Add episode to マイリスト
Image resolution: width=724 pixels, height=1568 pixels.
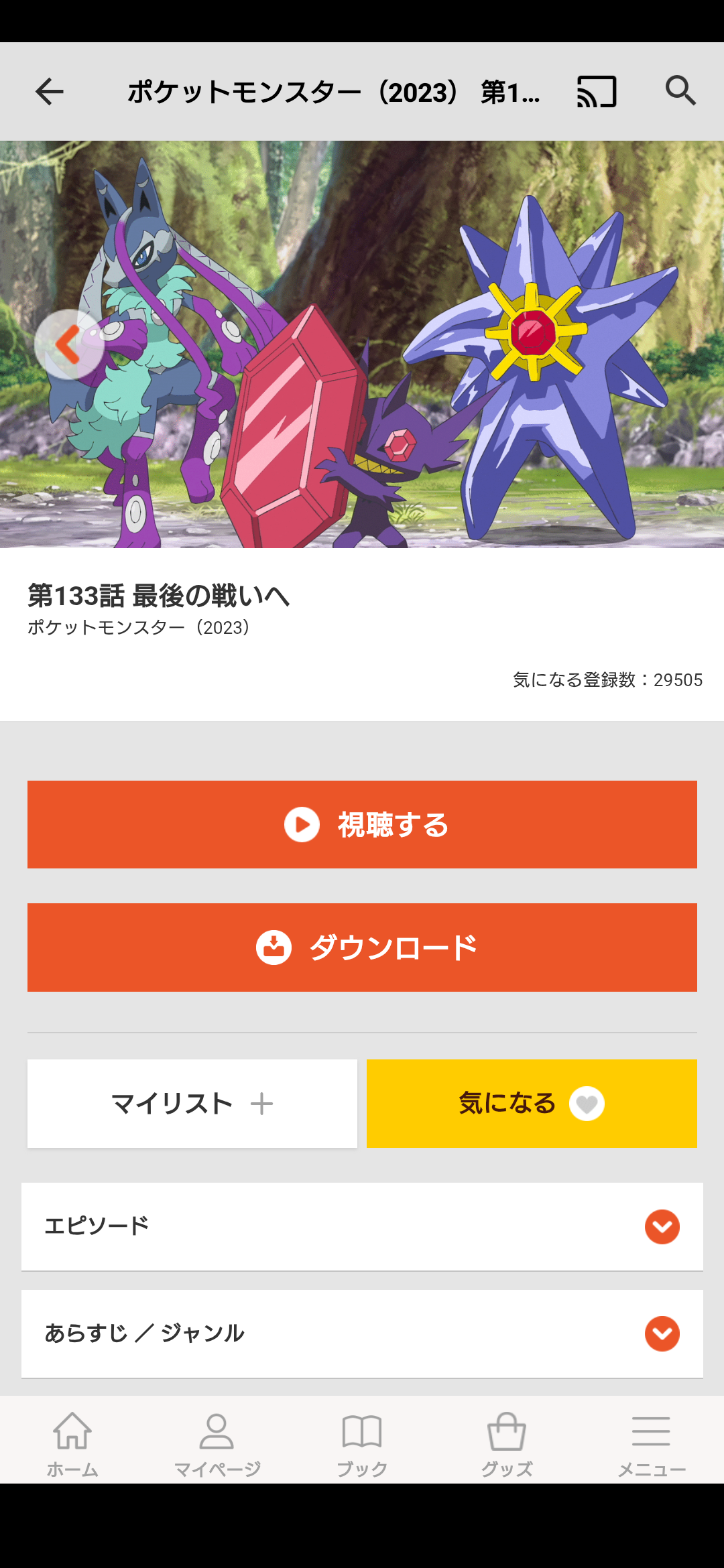click(192, 1104)
